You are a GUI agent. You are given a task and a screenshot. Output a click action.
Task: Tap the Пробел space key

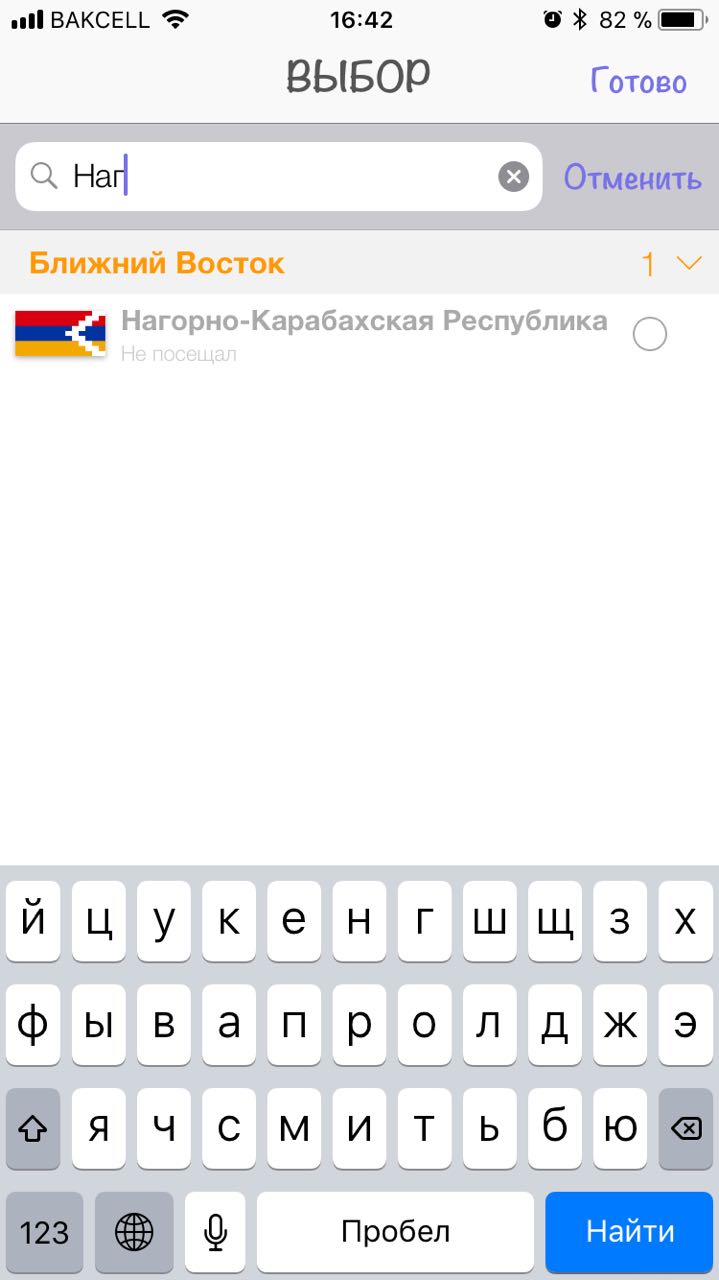395,1231
